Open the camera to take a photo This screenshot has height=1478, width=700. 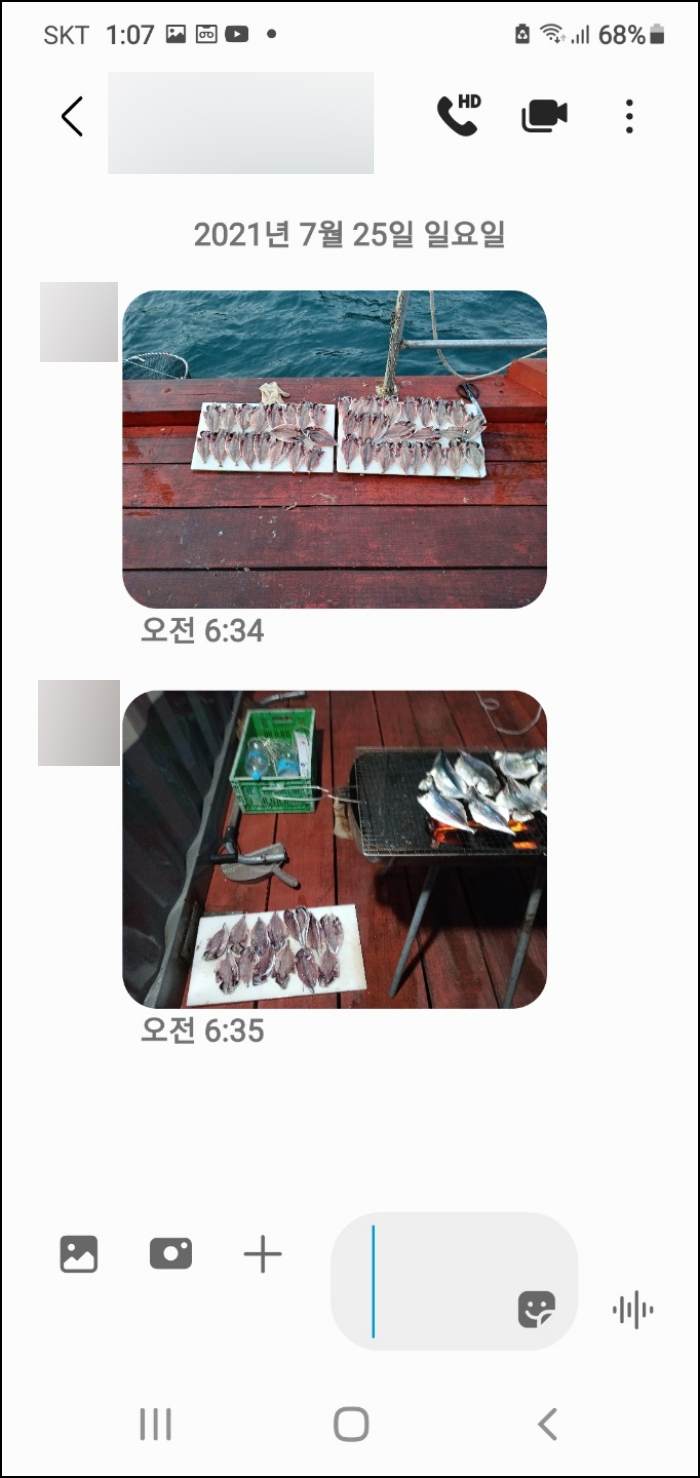tap(171, 1253)
